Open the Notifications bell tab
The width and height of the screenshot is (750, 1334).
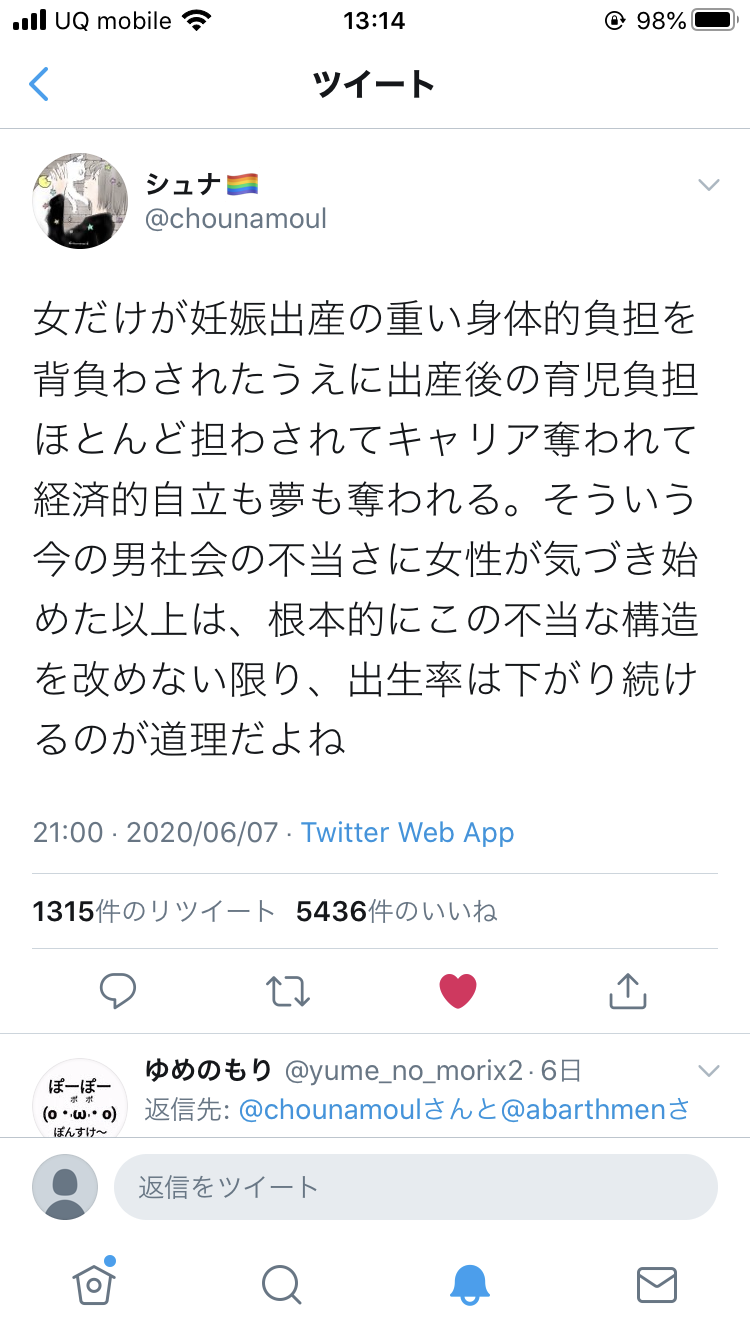(x=469, y=1284)
